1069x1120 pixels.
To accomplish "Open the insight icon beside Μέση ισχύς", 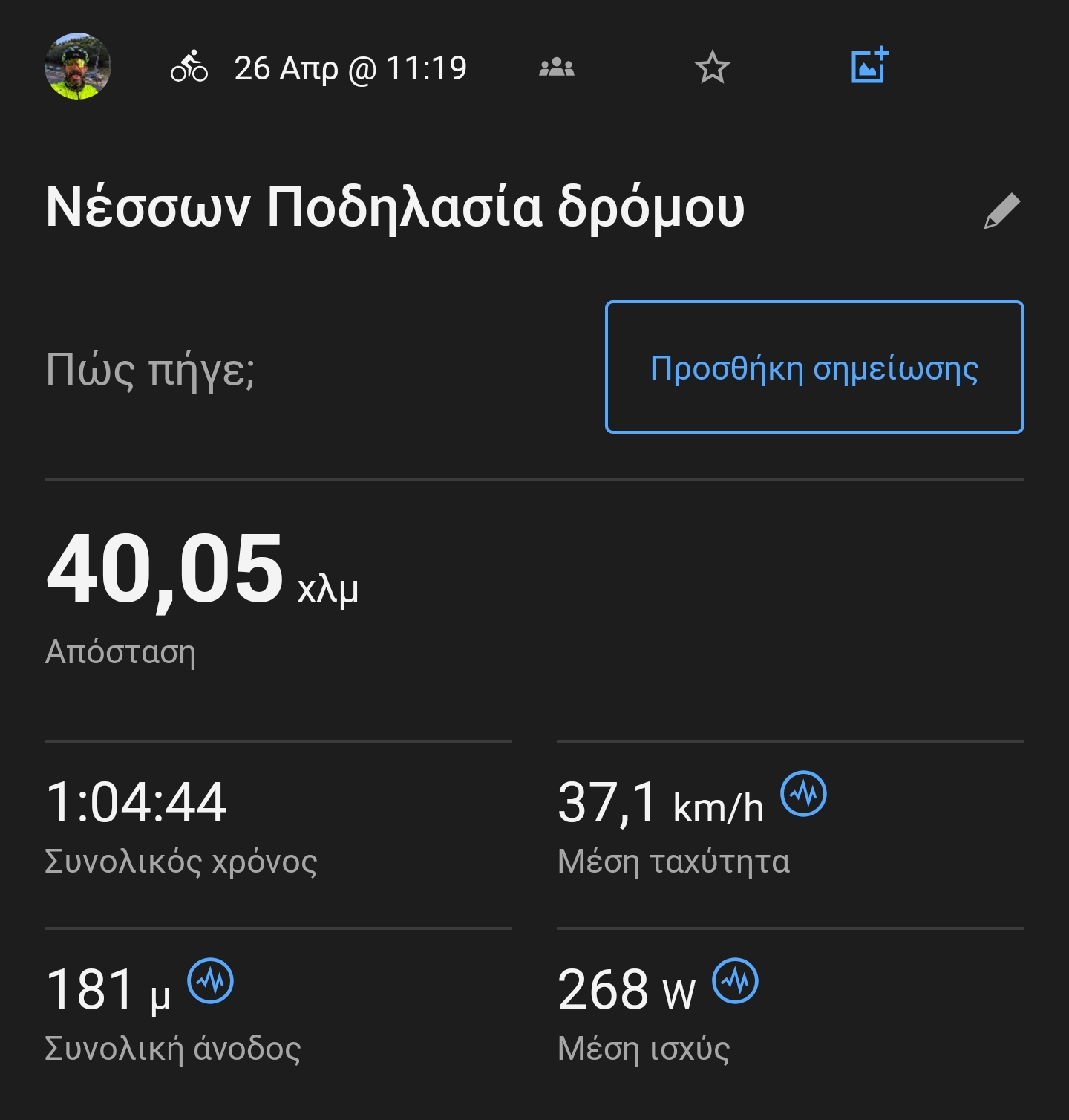I will (735, 981).
